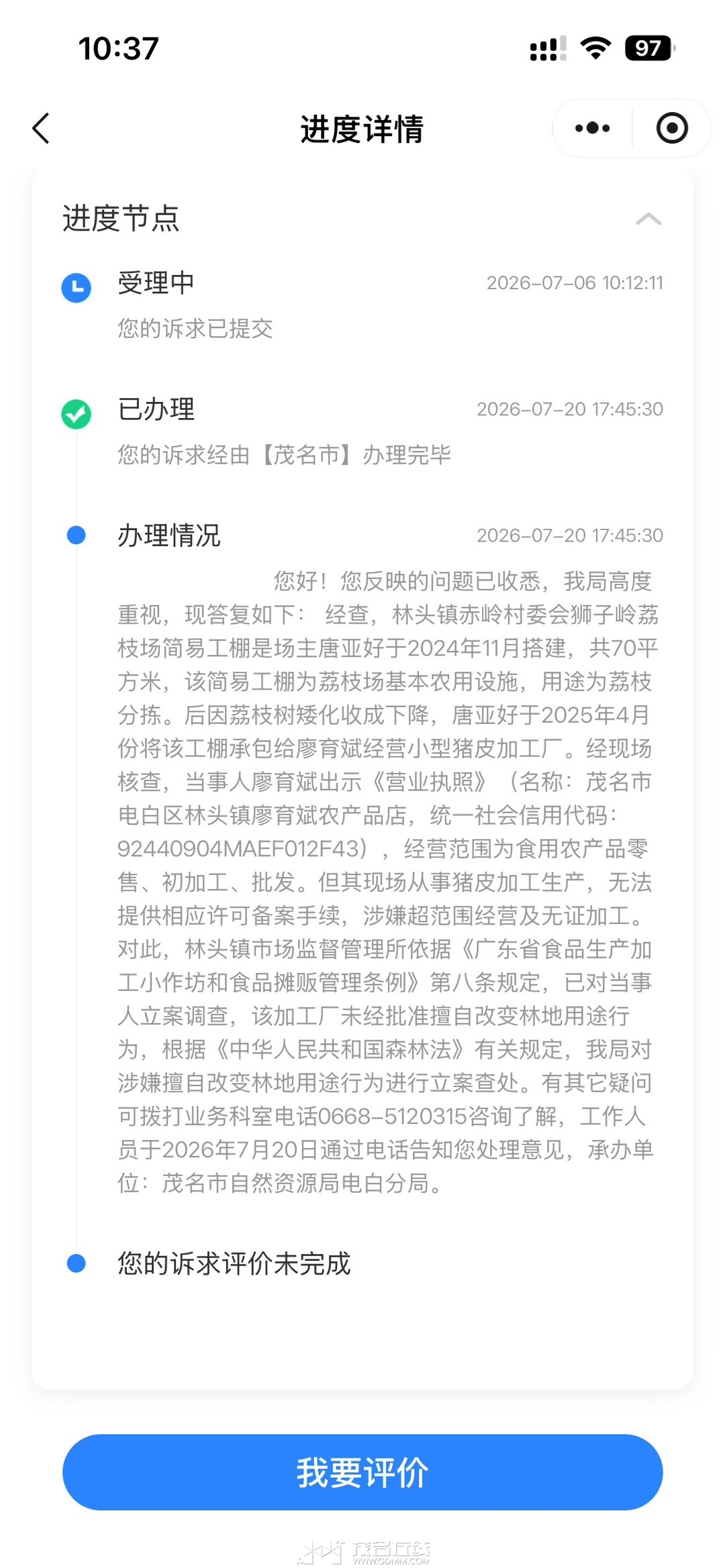
Task: Open the mini program three-dot menu
Action: coord(593,128)
